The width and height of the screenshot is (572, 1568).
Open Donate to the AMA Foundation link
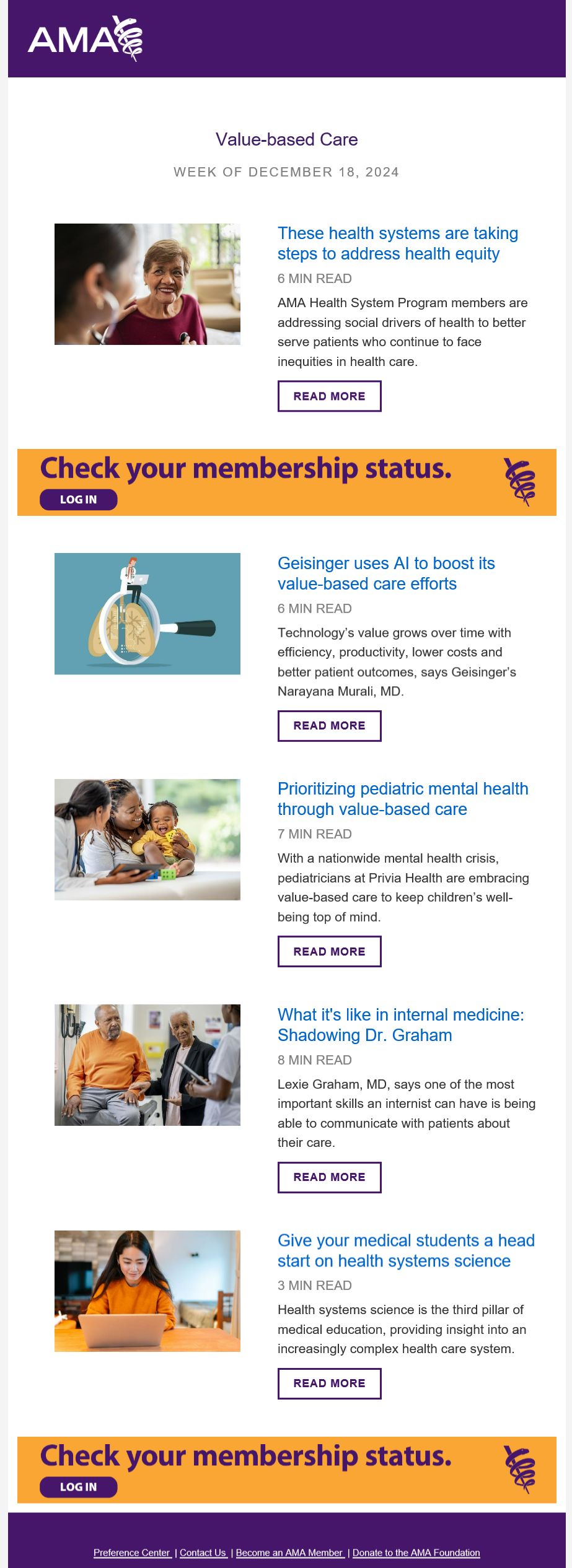[x=416, y=1553]
